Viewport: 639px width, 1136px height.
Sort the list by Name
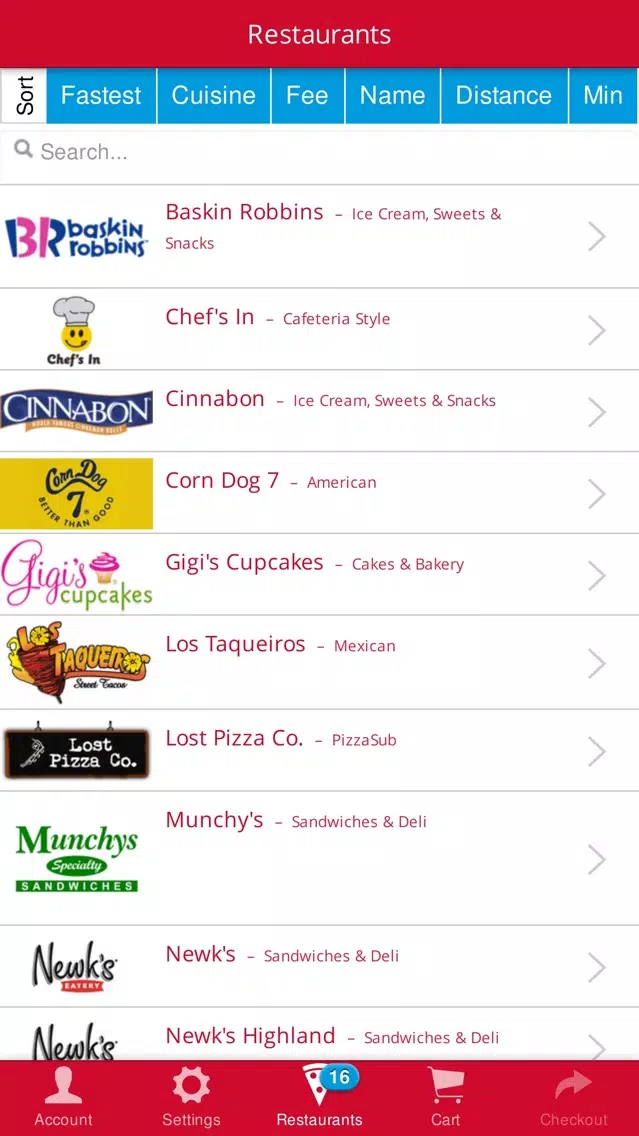393,96
